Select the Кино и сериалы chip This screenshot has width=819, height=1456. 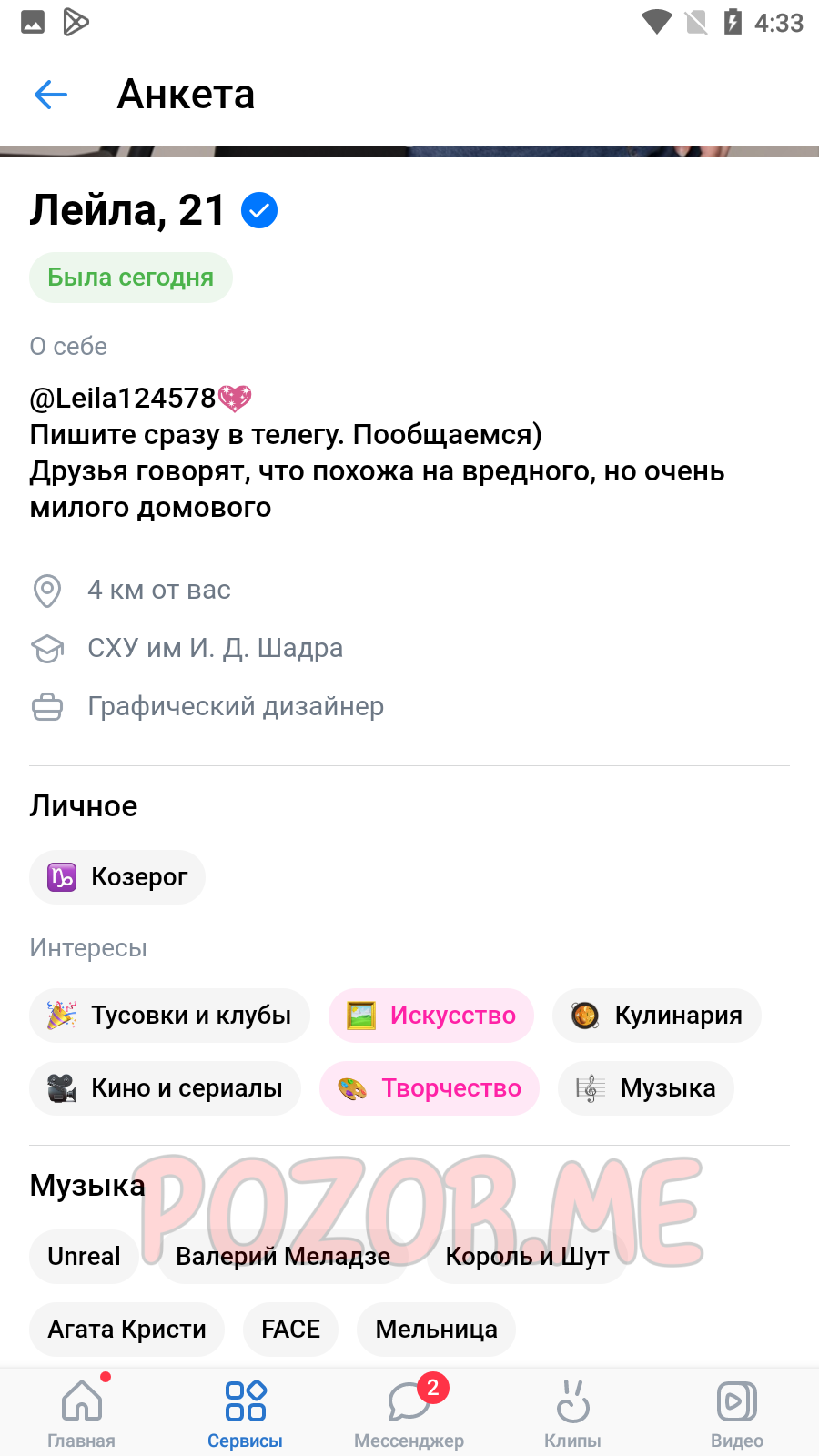pos(165,1088)
